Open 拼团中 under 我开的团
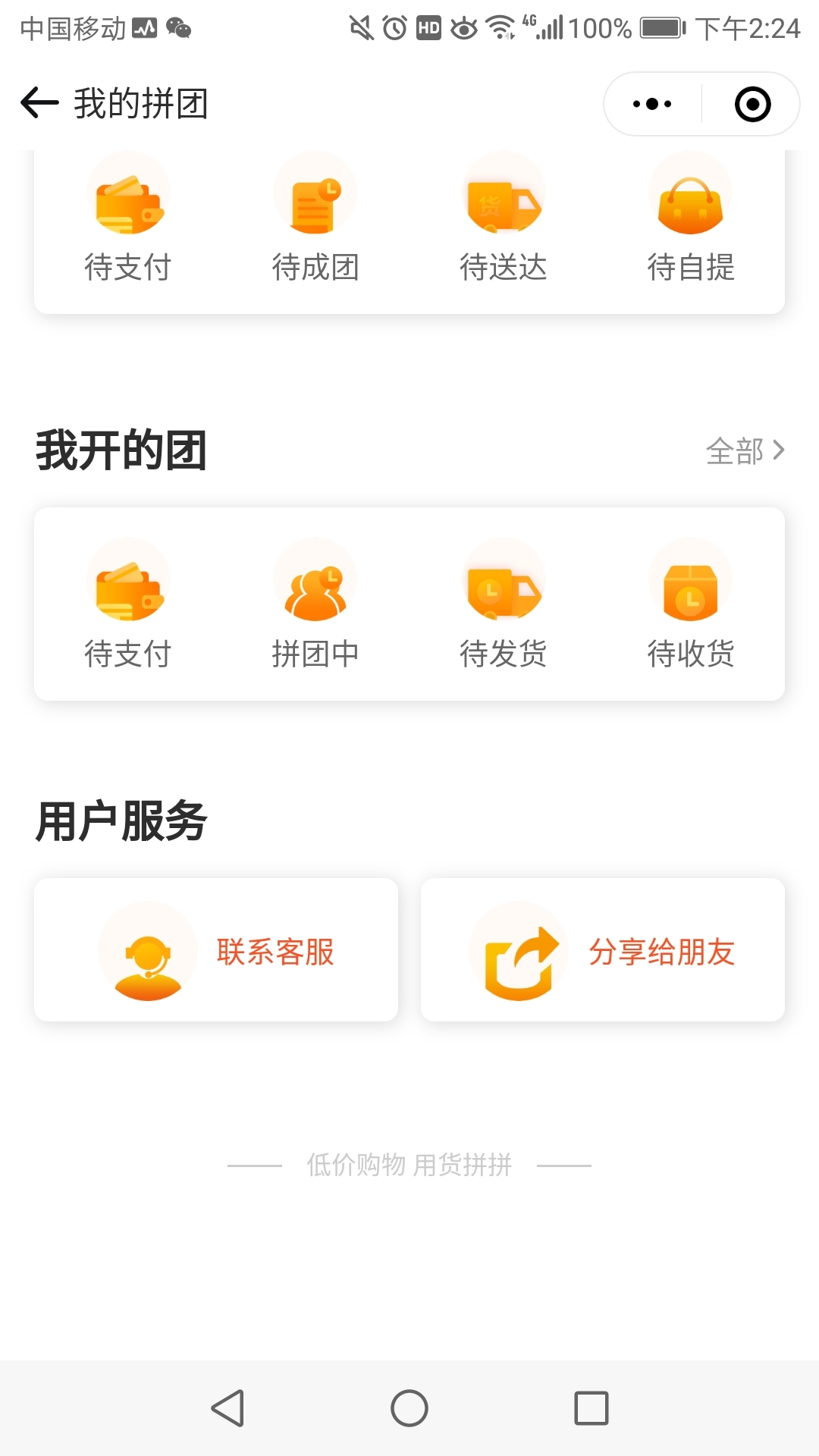 315,604
